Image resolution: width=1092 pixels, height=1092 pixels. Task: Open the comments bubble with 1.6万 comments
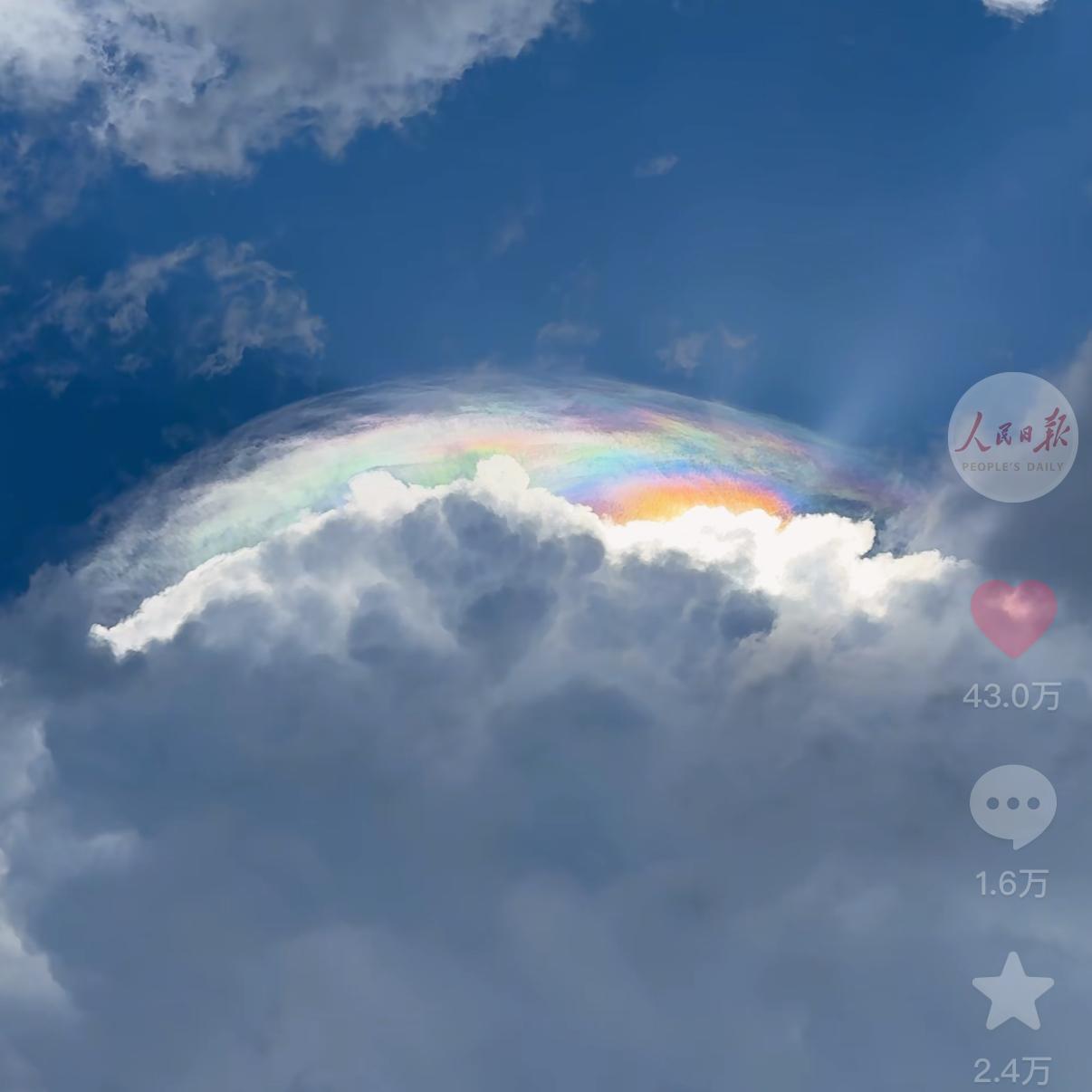pyautogui.click(x=1012, y=805)
